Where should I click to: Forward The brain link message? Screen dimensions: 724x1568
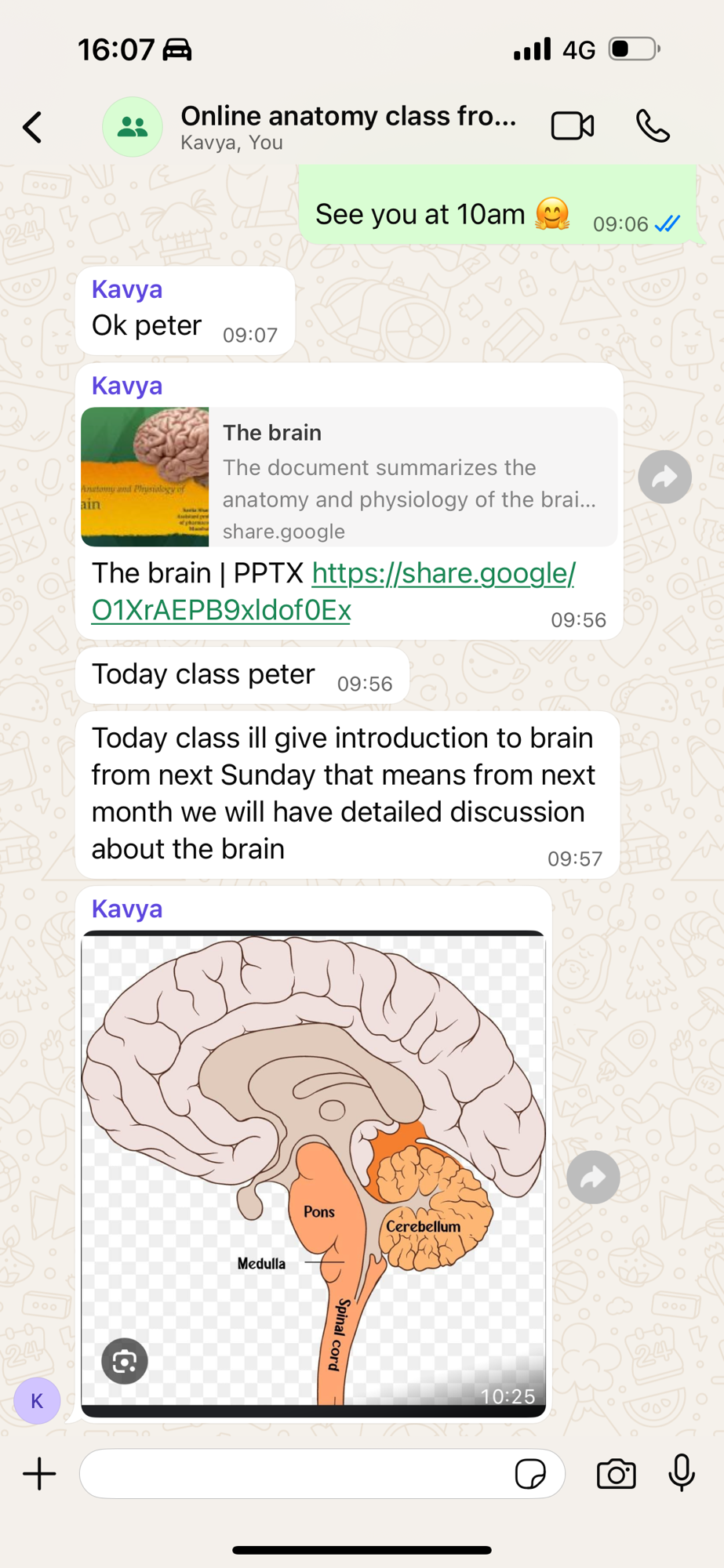[x=664, y=477]
